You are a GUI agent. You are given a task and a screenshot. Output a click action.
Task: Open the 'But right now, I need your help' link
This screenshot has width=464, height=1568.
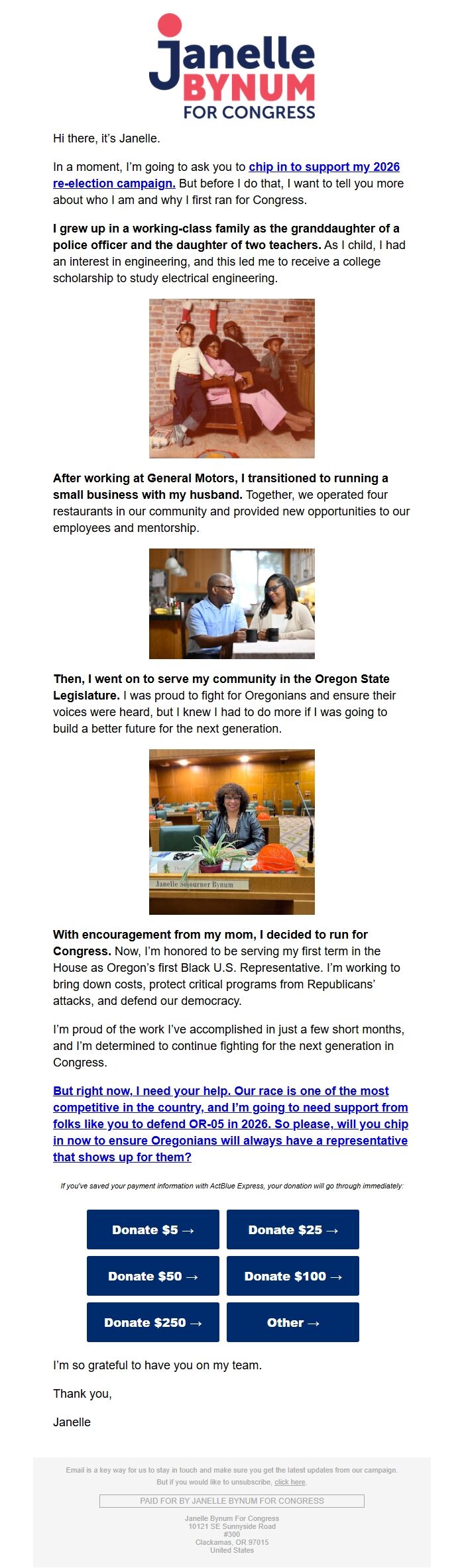click(230, 1124)
